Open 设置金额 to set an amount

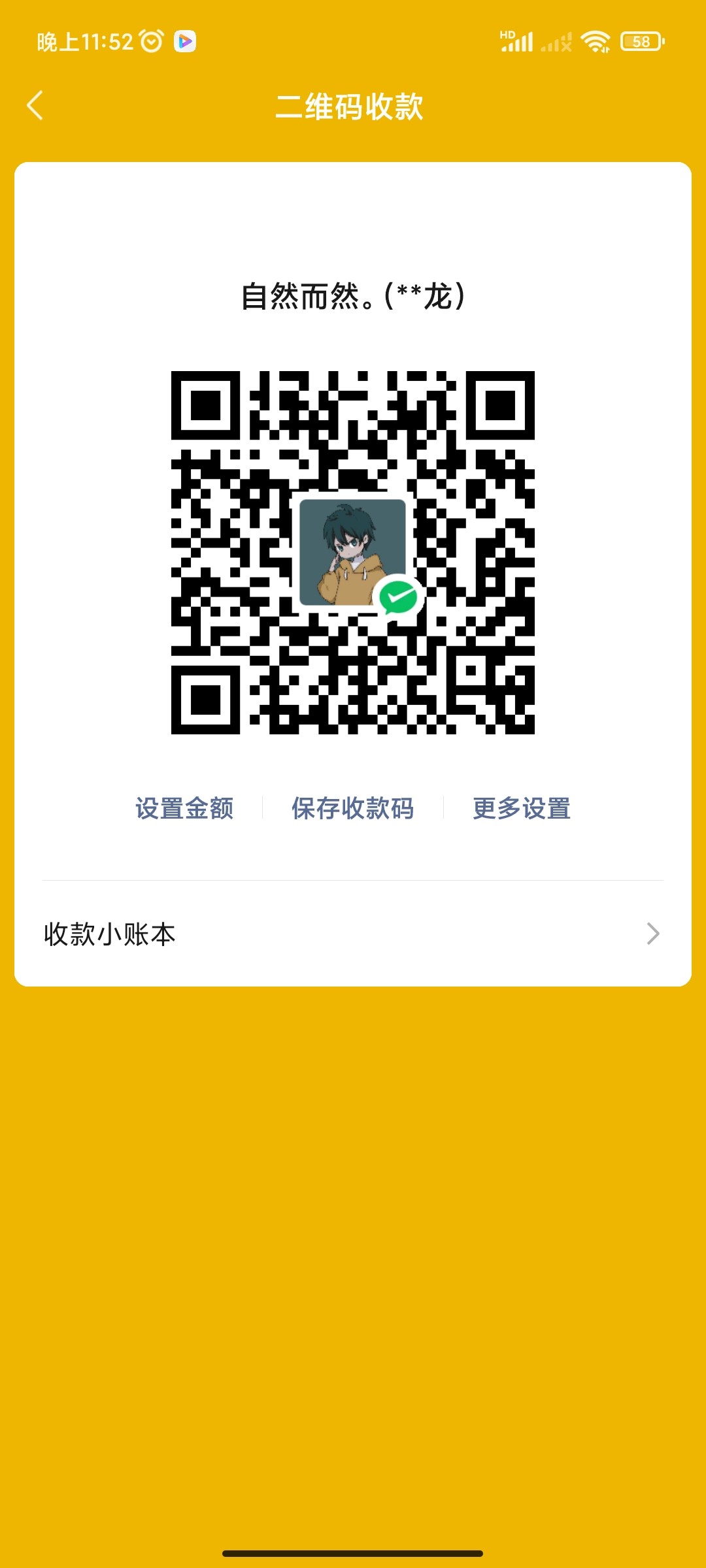pyautogui.click(x=185, y=808)
